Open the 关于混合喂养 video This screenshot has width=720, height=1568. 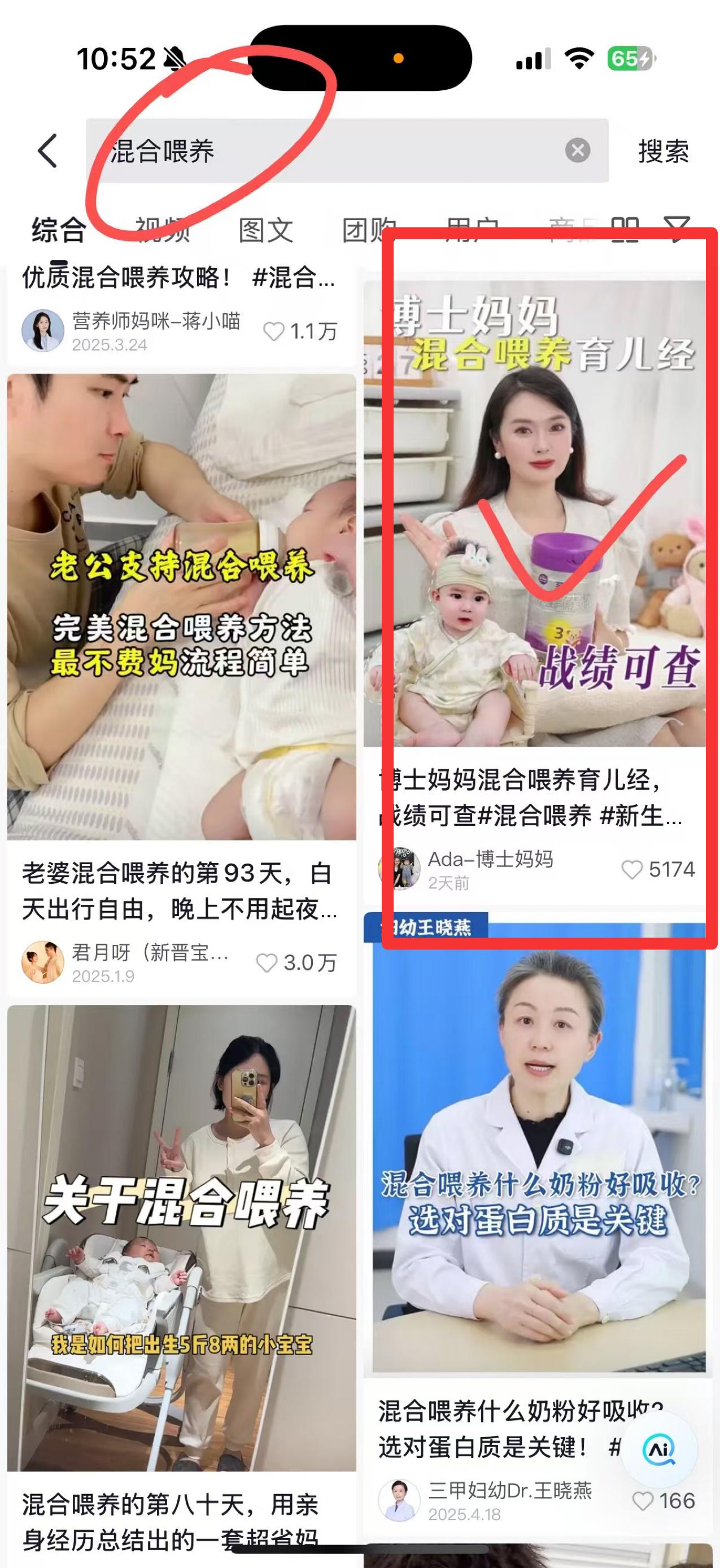pos(181,1238)
